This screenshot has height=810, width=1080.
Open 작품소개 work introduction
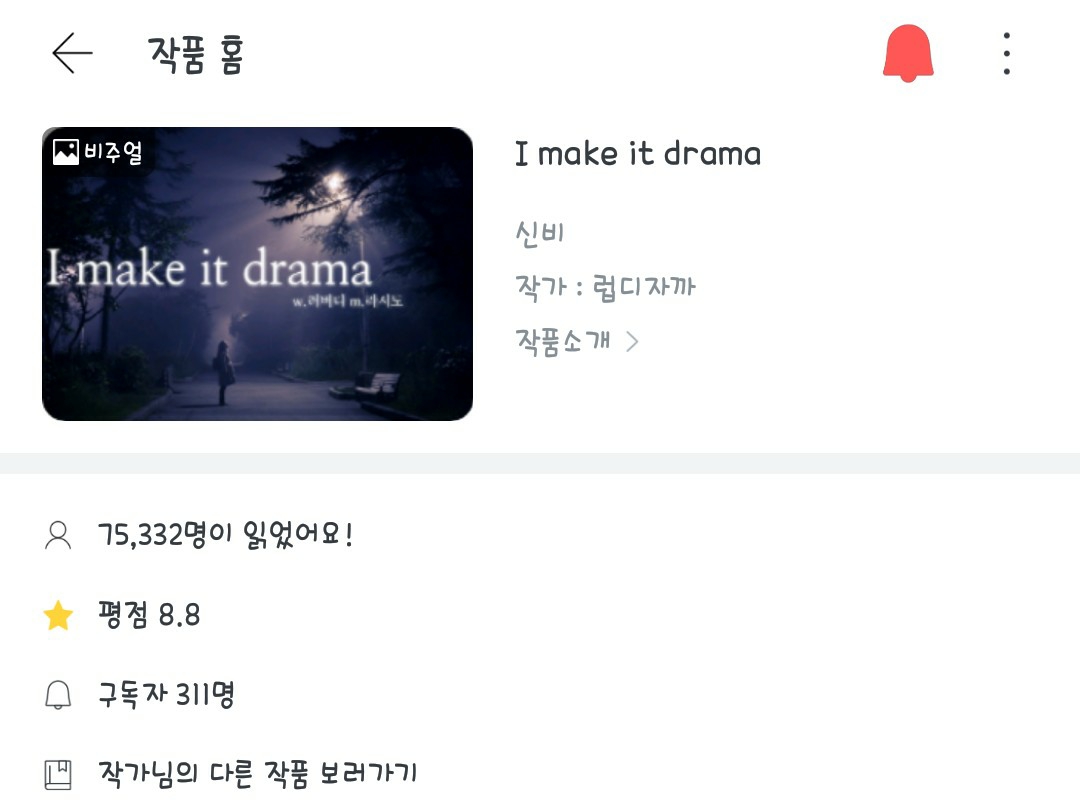pyautogui.click(x=577, y=341)
